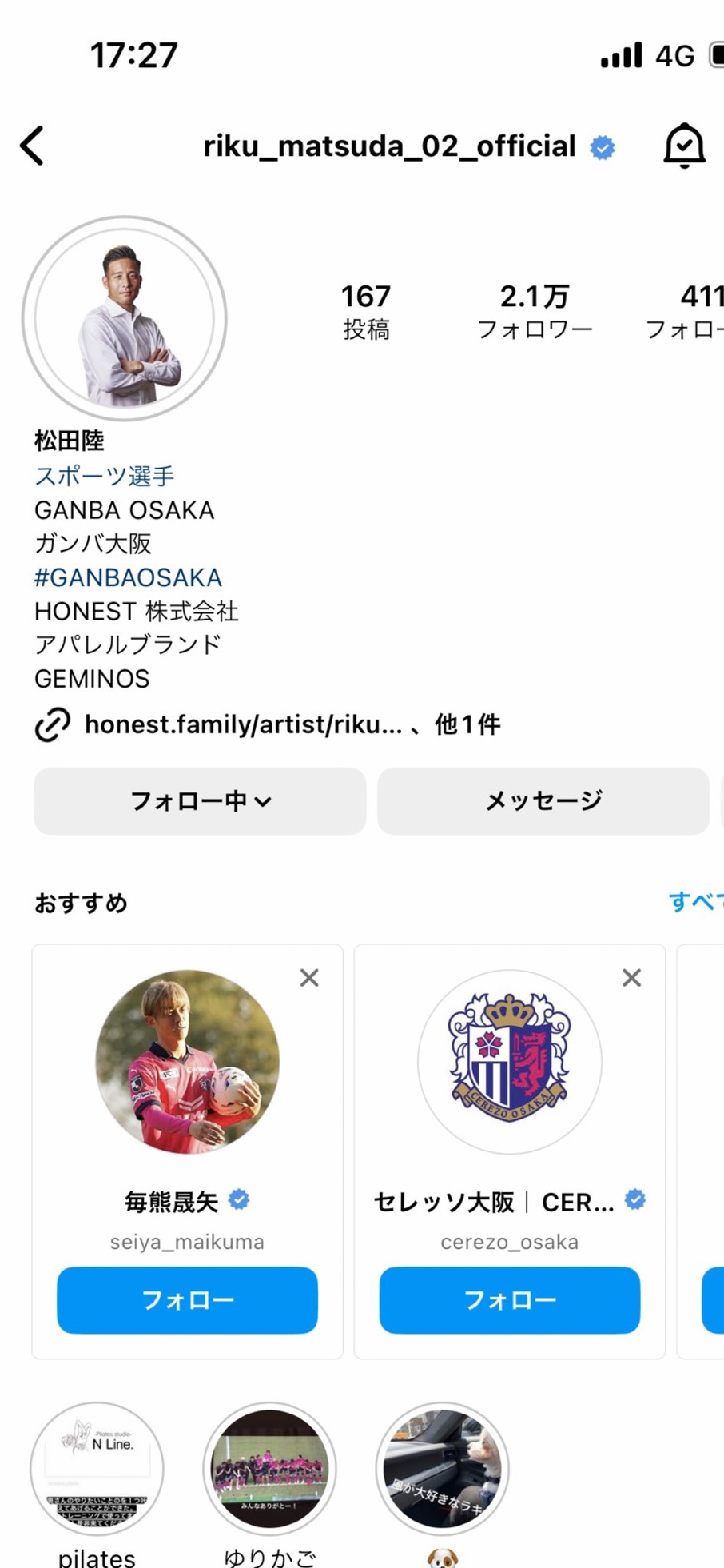Tap the スポーツ選手 category label
The height and width of the screenshot is (1568, 724).
(x=104, y=477)
